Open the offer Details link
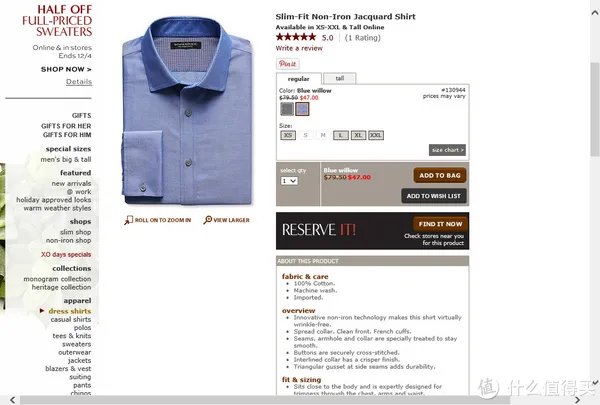The width and height of the screenshot is (600, 405). point(78,82)
